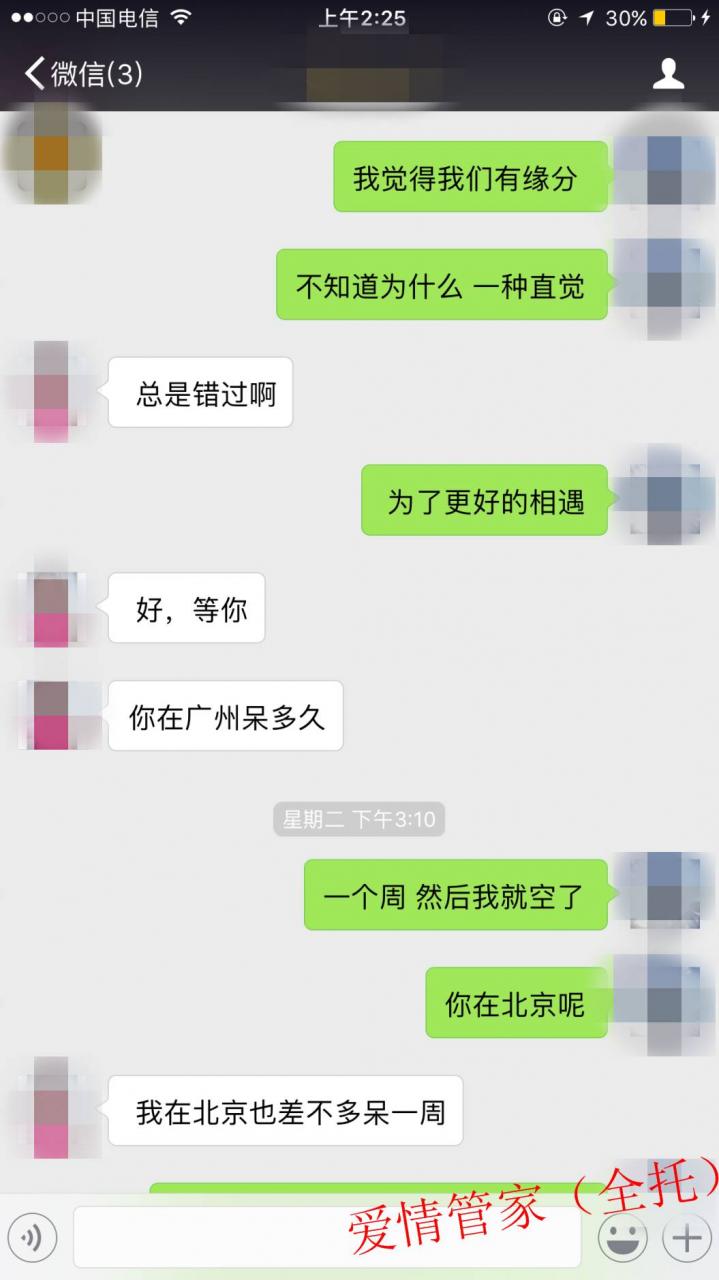The width and height of the screenshot is (719, 1280).
Task: Open sender avatar beside 我觉得我们有缘分
Action: coord(663,175)
